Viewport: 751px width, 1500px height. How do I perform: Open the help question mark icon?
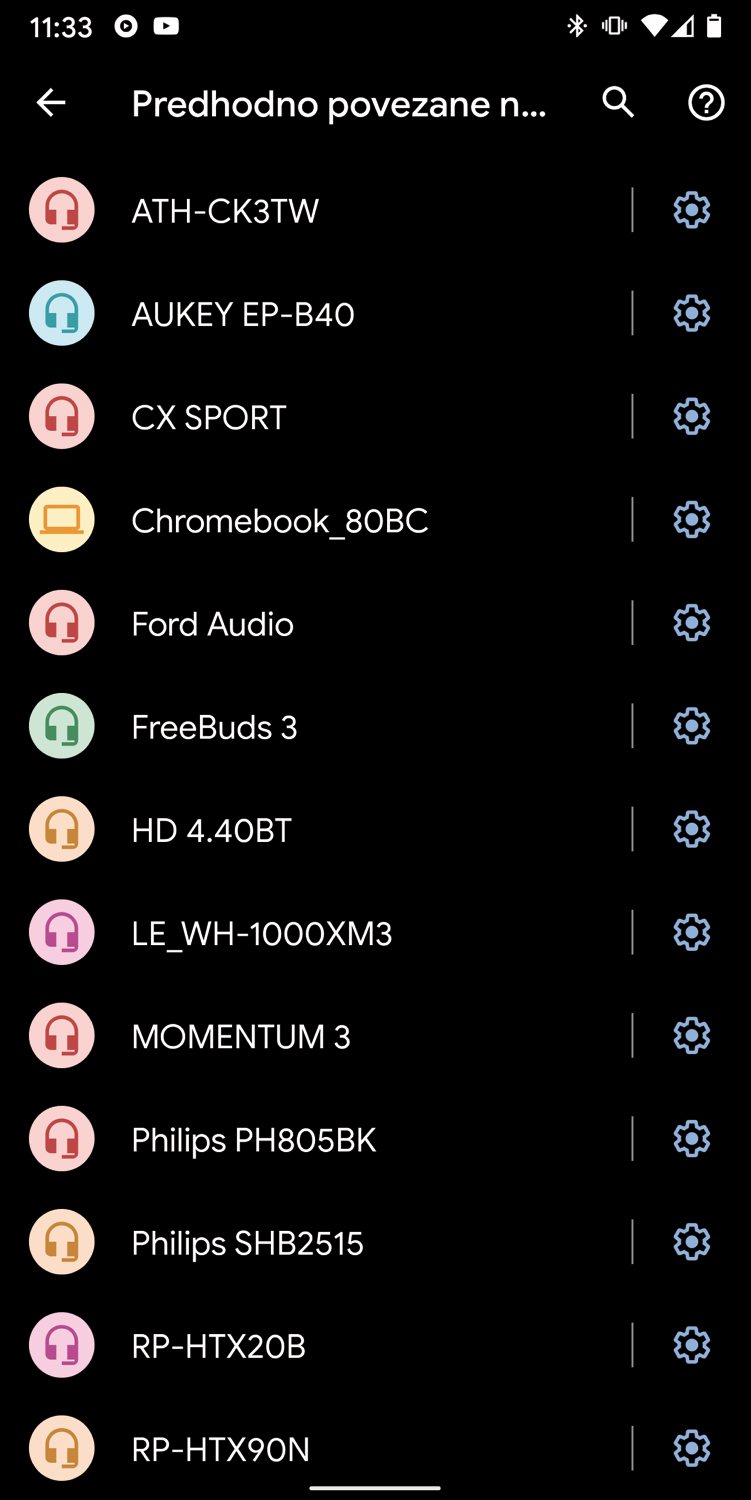[x=706, y=102]
